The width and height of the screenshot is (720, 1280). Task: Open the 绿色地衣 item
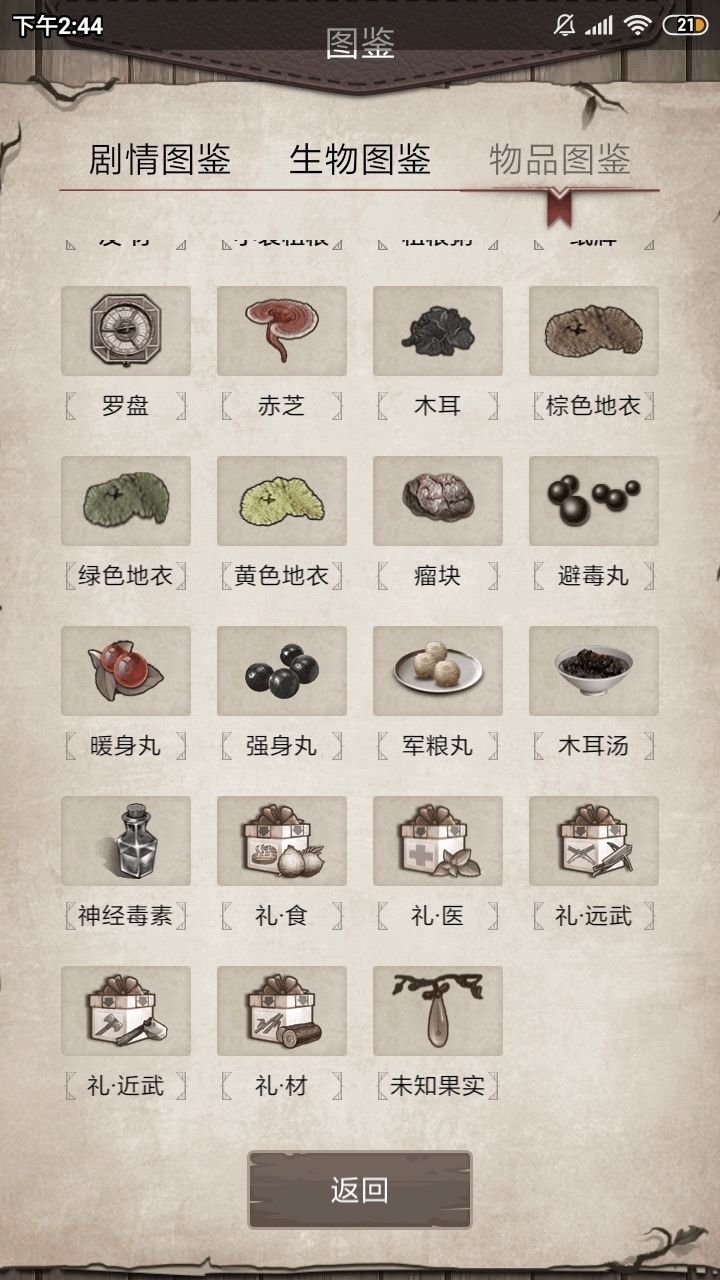[126, 501]
